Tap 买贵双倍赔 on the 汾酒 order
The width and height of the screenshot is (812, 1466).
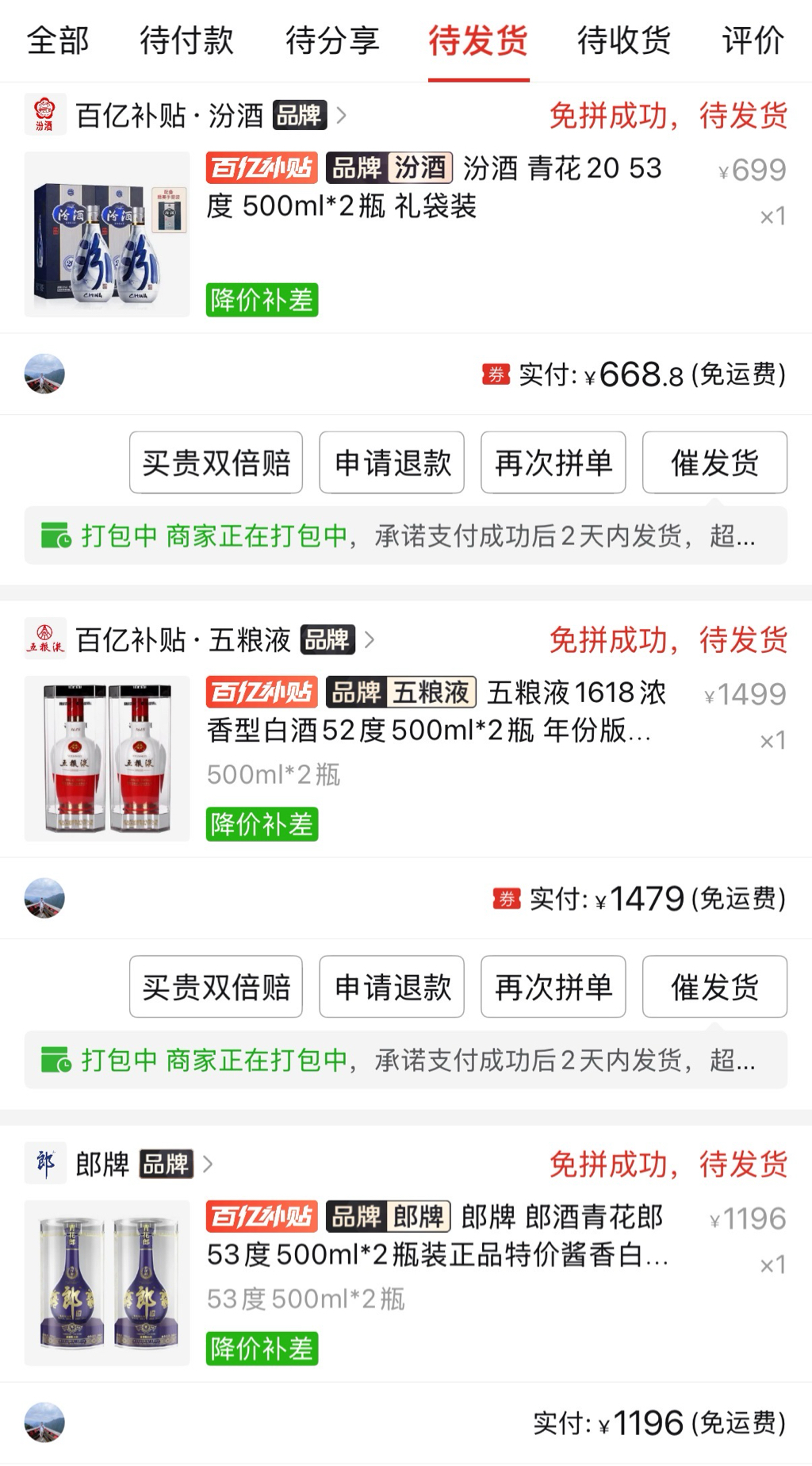click(216, 462)
